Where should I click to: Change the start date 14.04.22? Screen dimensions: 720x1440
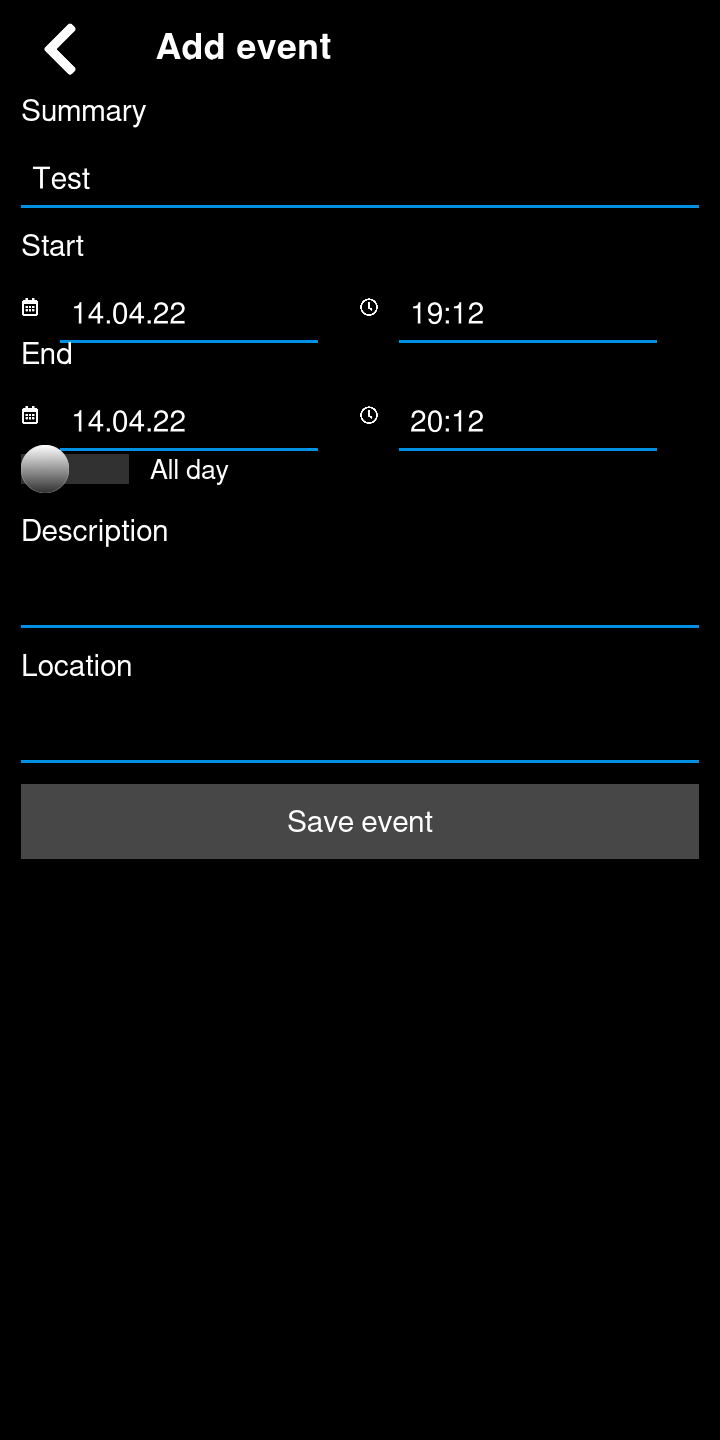[x=189, y=314]
